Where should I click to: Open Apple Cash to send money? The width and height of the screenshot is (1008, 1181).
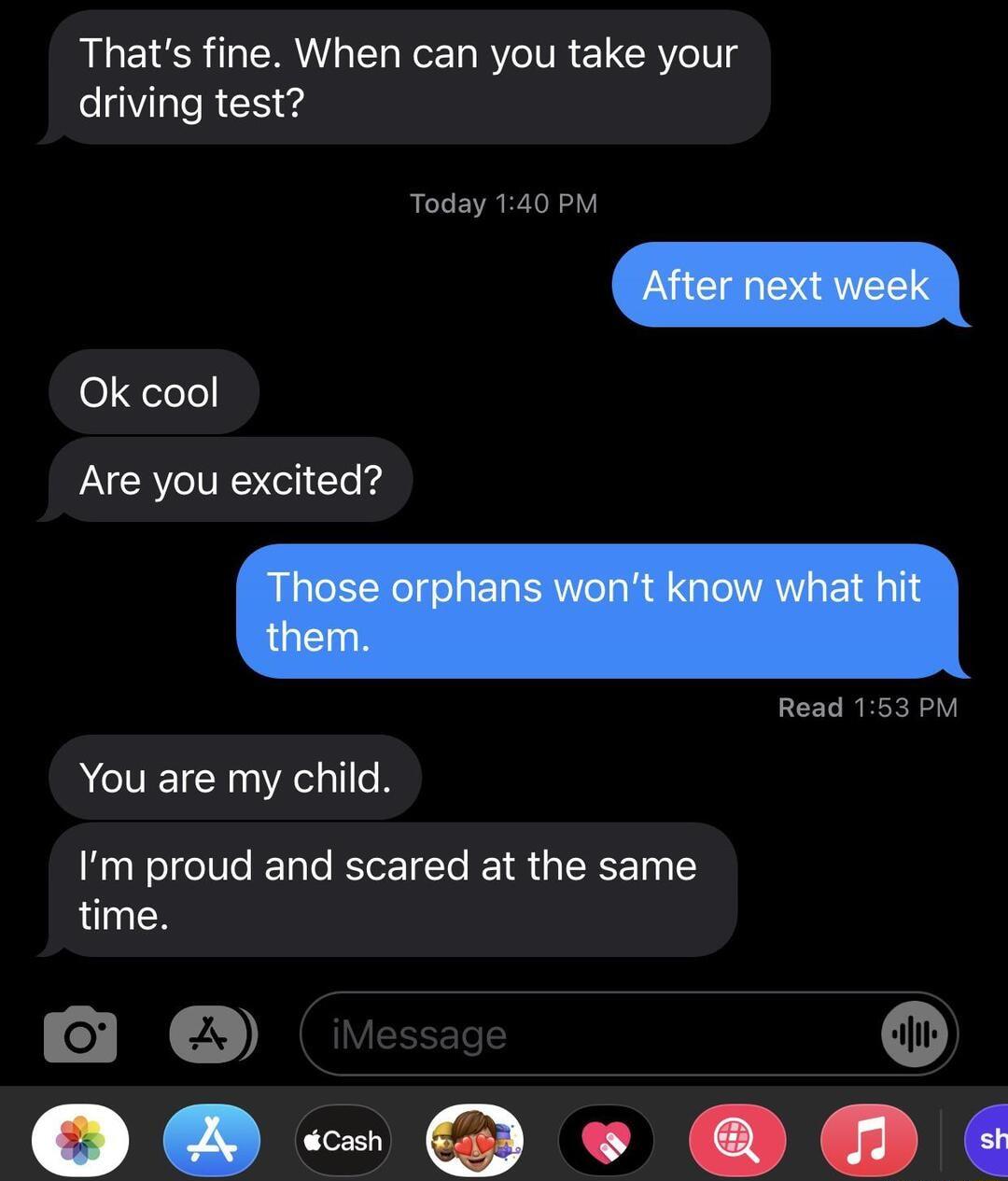pos(343,1140)
